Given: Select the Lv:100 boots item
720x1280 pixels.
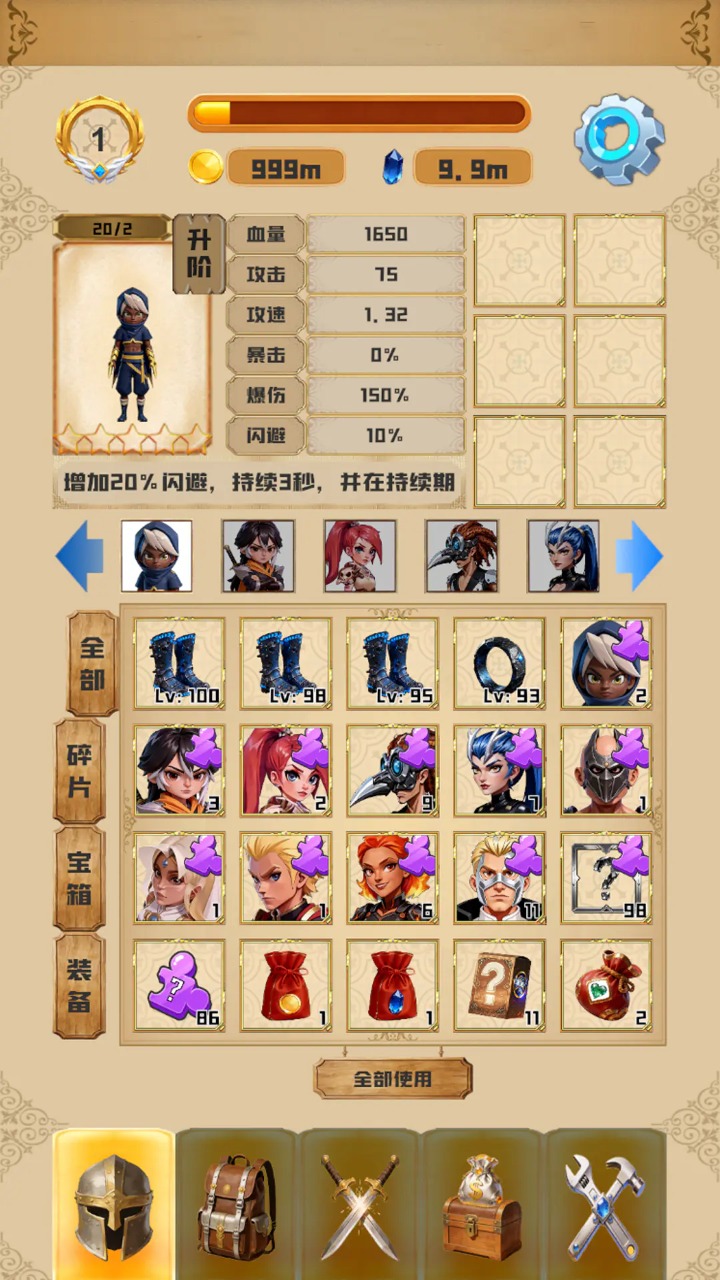Looking at the screenshot, I should tap(179, 663).
